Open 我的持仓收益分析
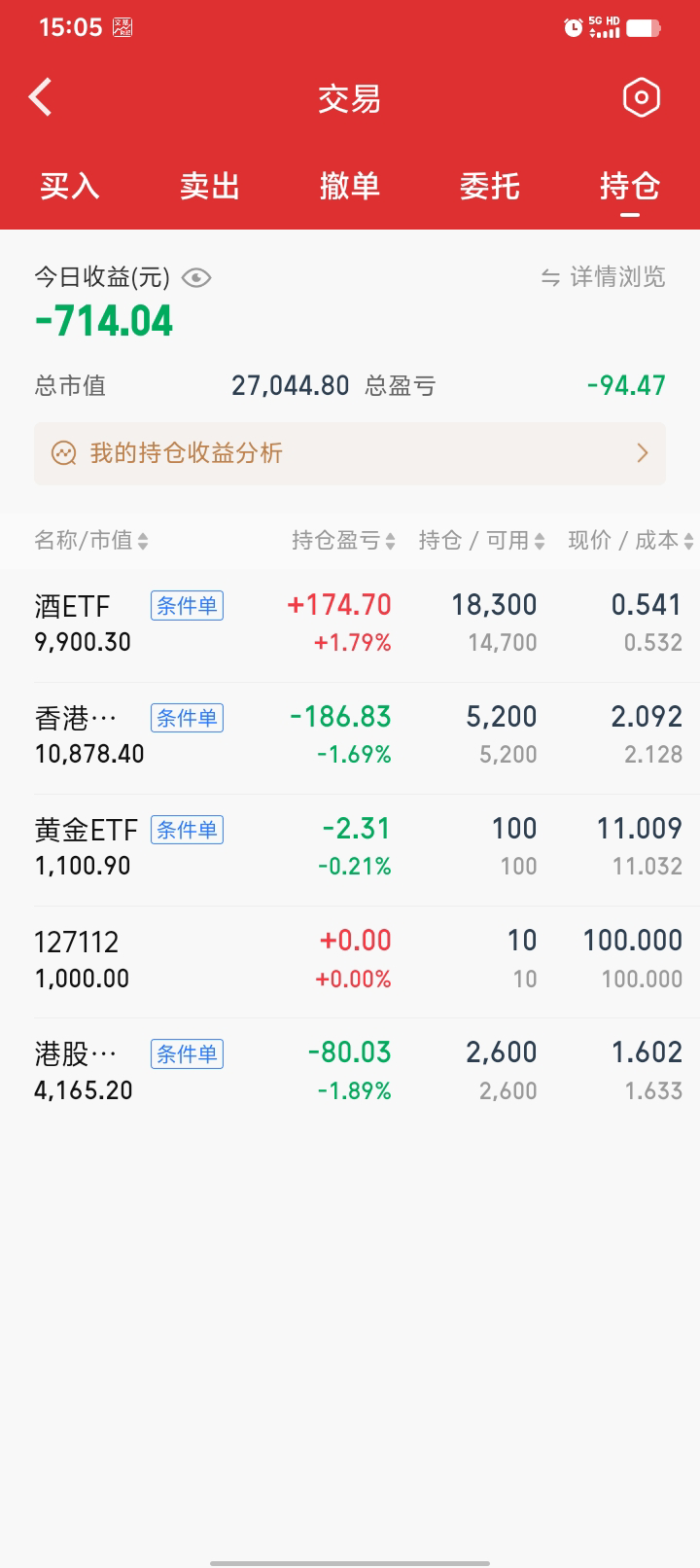700x1568 pixels. click(350, 453)
